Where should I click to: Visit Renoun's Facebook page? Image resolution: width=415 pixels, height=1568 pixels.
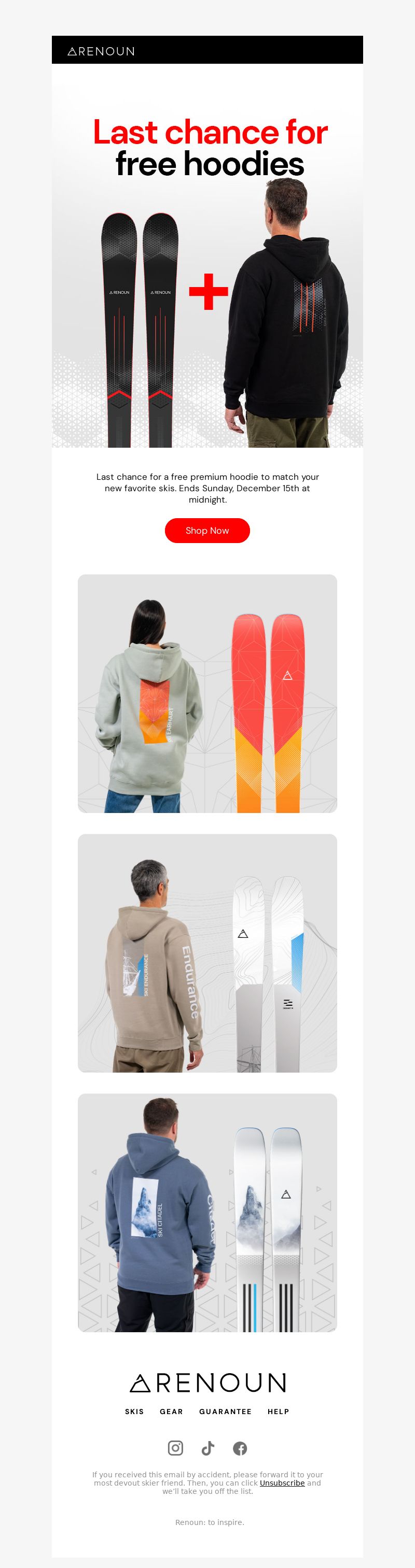(240, 1448)
